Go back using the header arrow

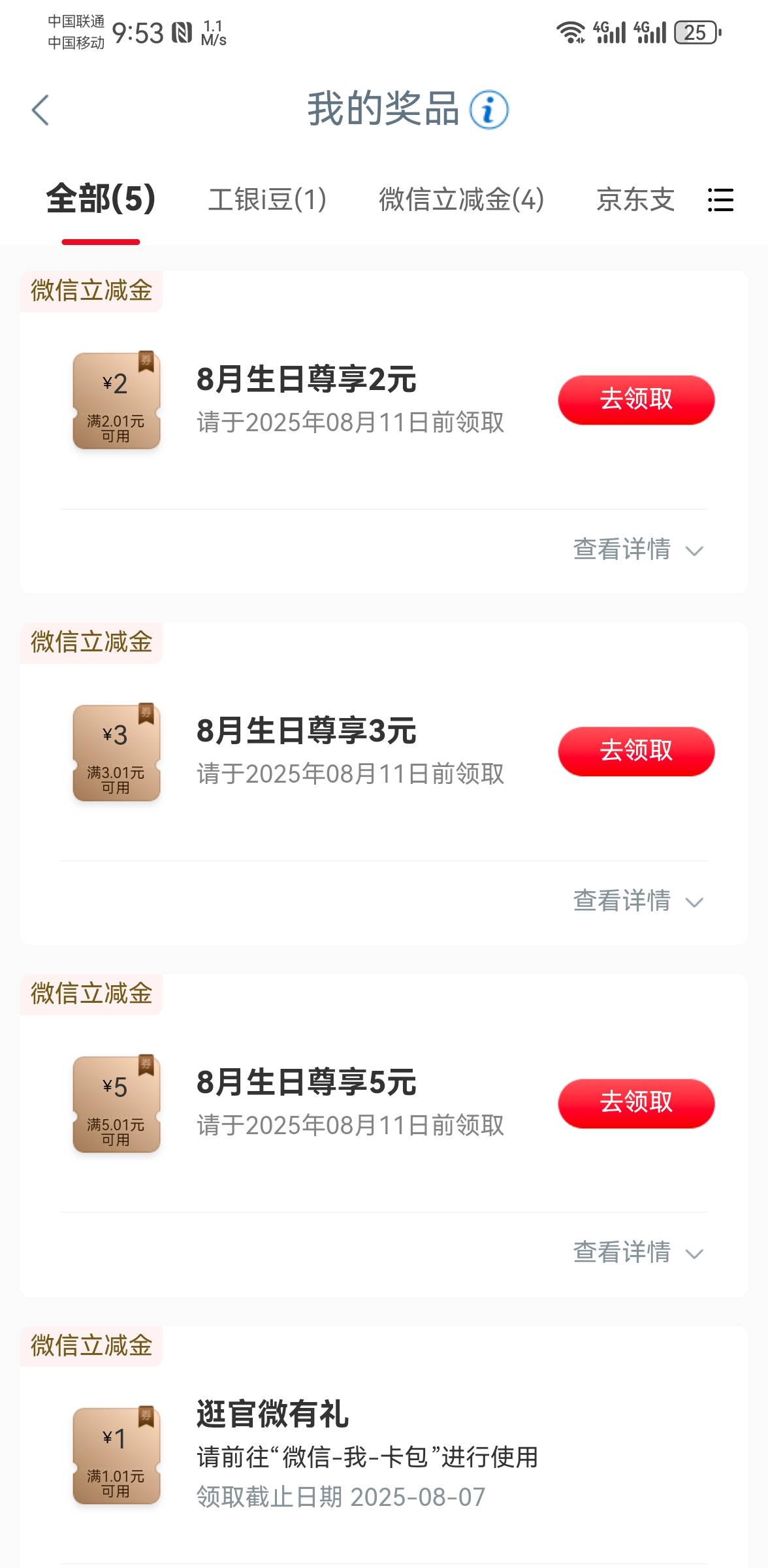click(40, 110)
